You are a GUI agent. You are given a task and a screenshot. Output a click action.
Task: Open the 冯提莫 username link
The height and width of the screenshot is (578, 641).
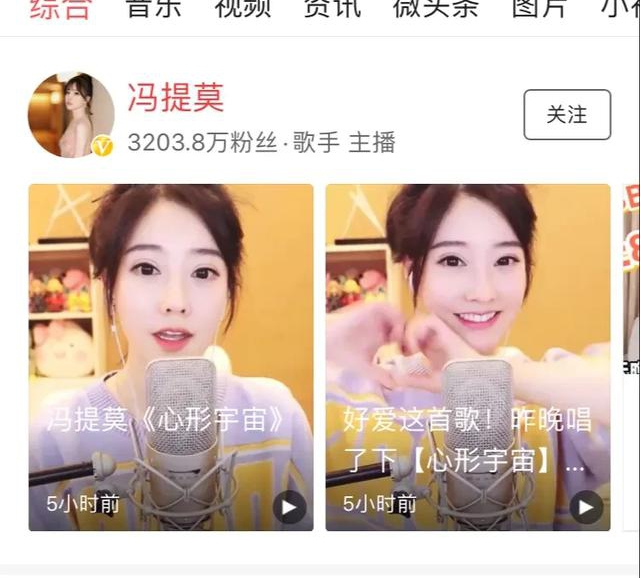click(175, 97)
